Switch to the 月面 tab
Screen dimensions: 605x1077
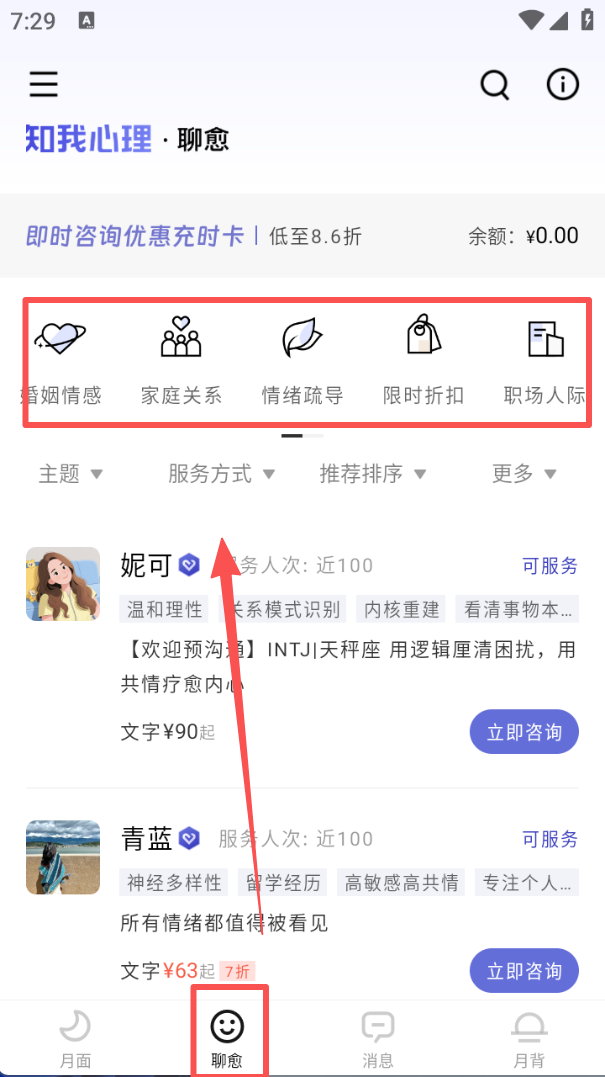pos(76,1037)
